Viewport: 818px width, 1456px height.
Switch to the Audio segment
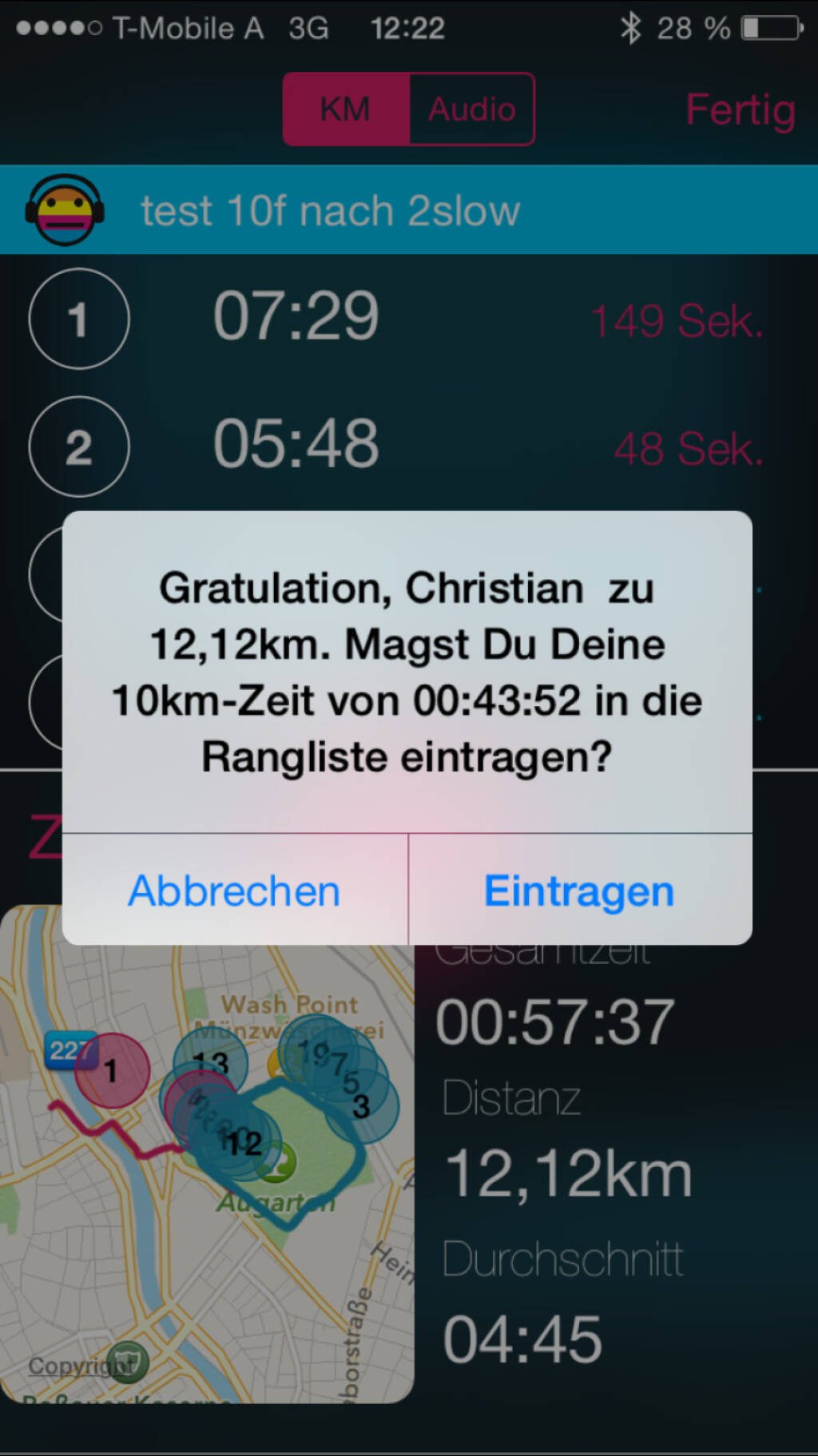point(471,109)
